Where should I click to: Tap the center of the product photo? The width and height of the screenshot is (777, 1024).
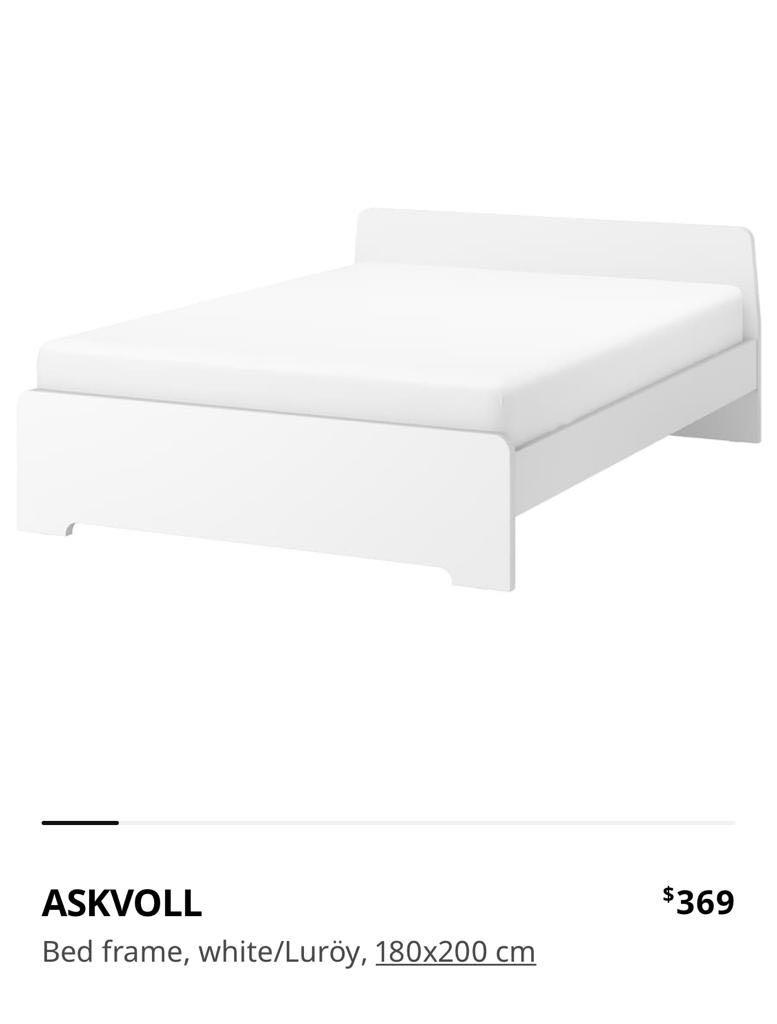(x=390, y=400)
